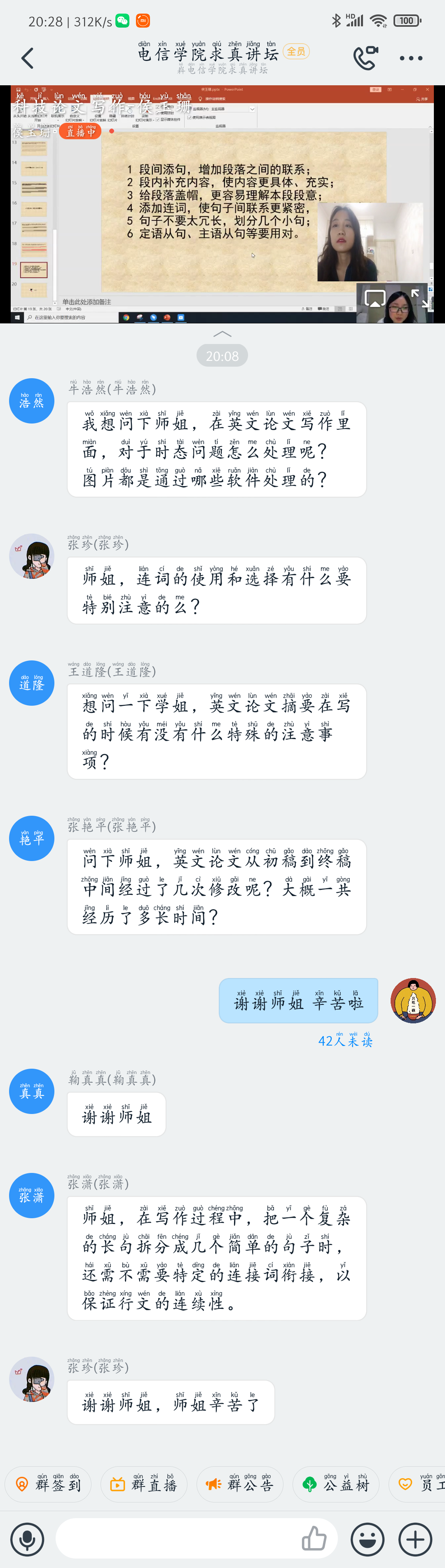The height and width of the screenshot is (1568, 445).
Task: Tap the message text field
Action: click(x=176, y=1540)
